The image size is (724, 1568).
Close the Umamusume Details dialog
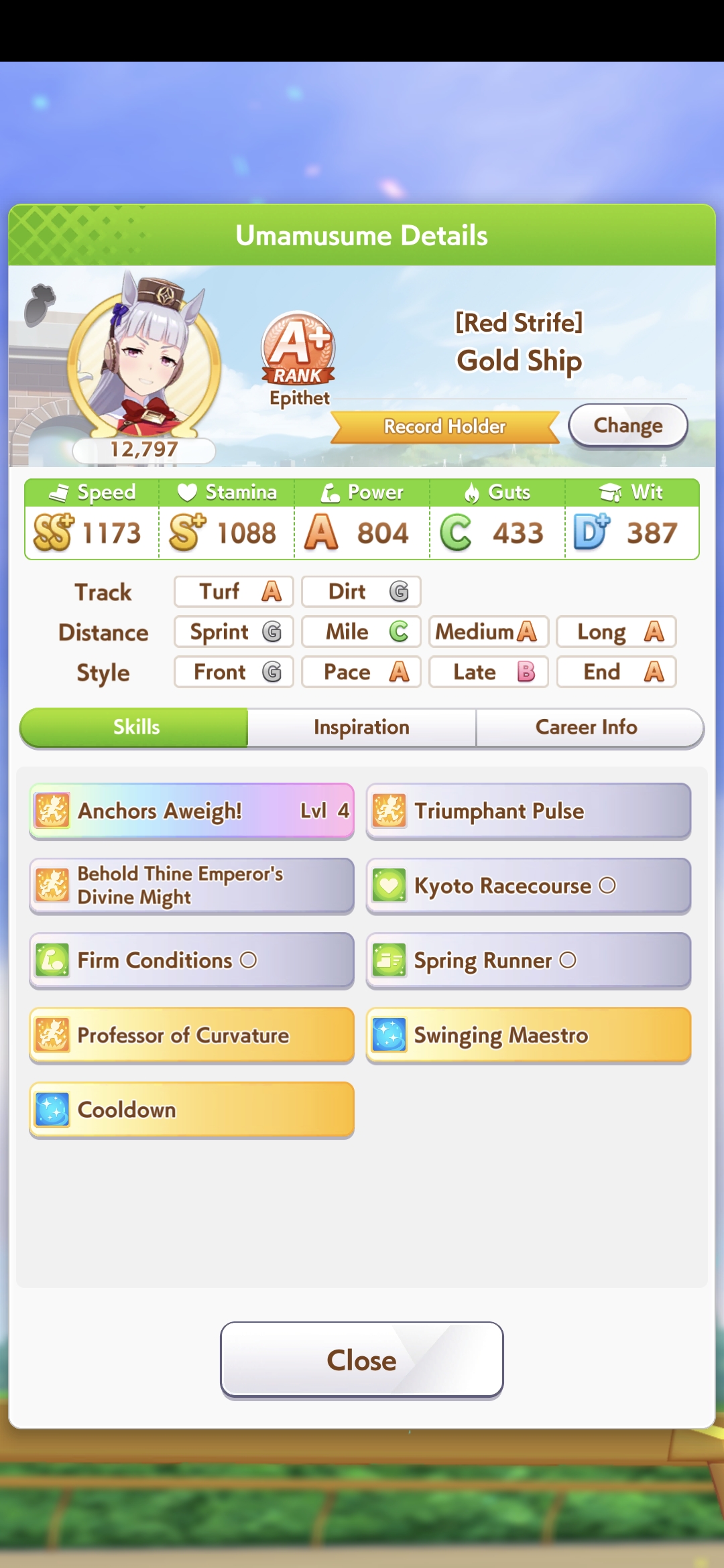pyautogui.click(x=361, y=1360)
